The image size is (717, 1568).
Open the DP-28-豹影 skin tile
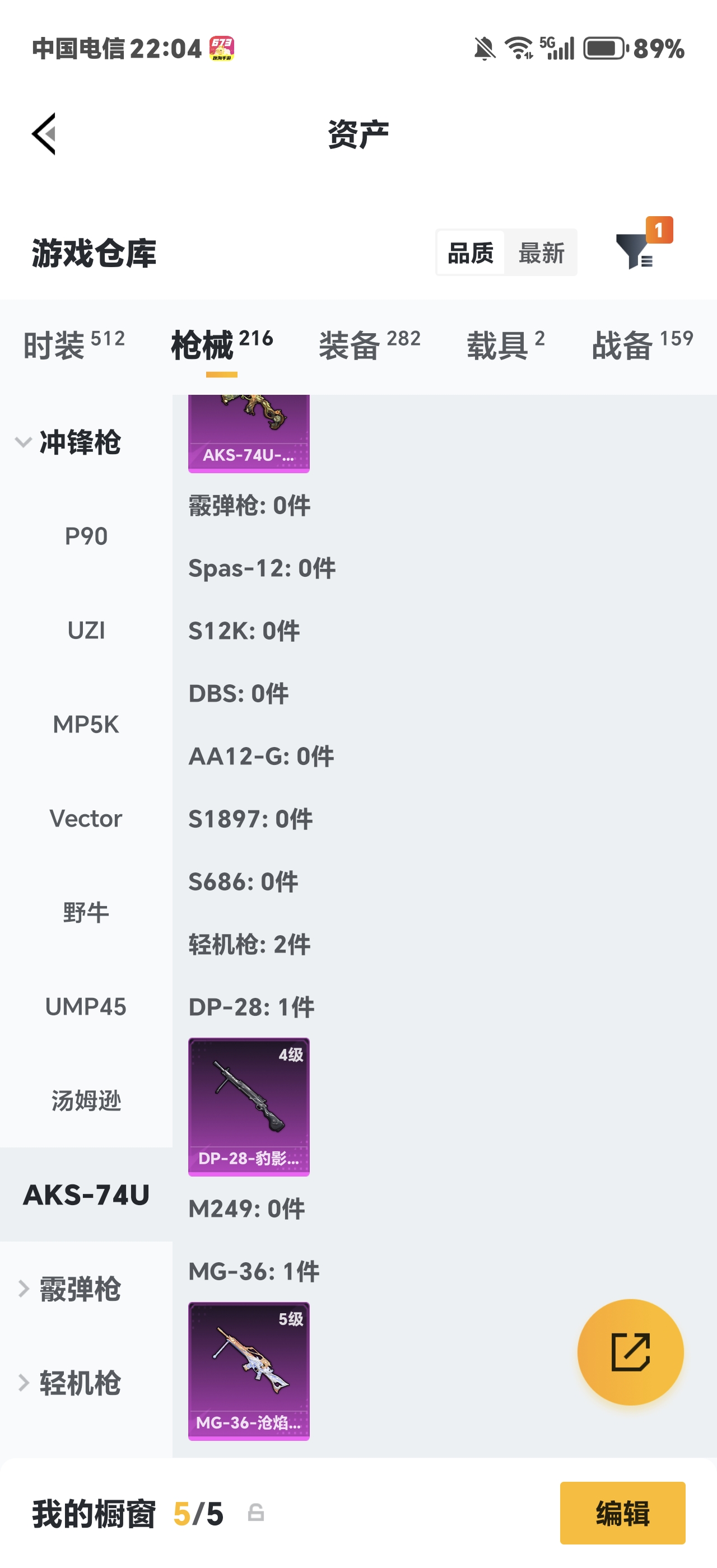[x=248, y=1107]
